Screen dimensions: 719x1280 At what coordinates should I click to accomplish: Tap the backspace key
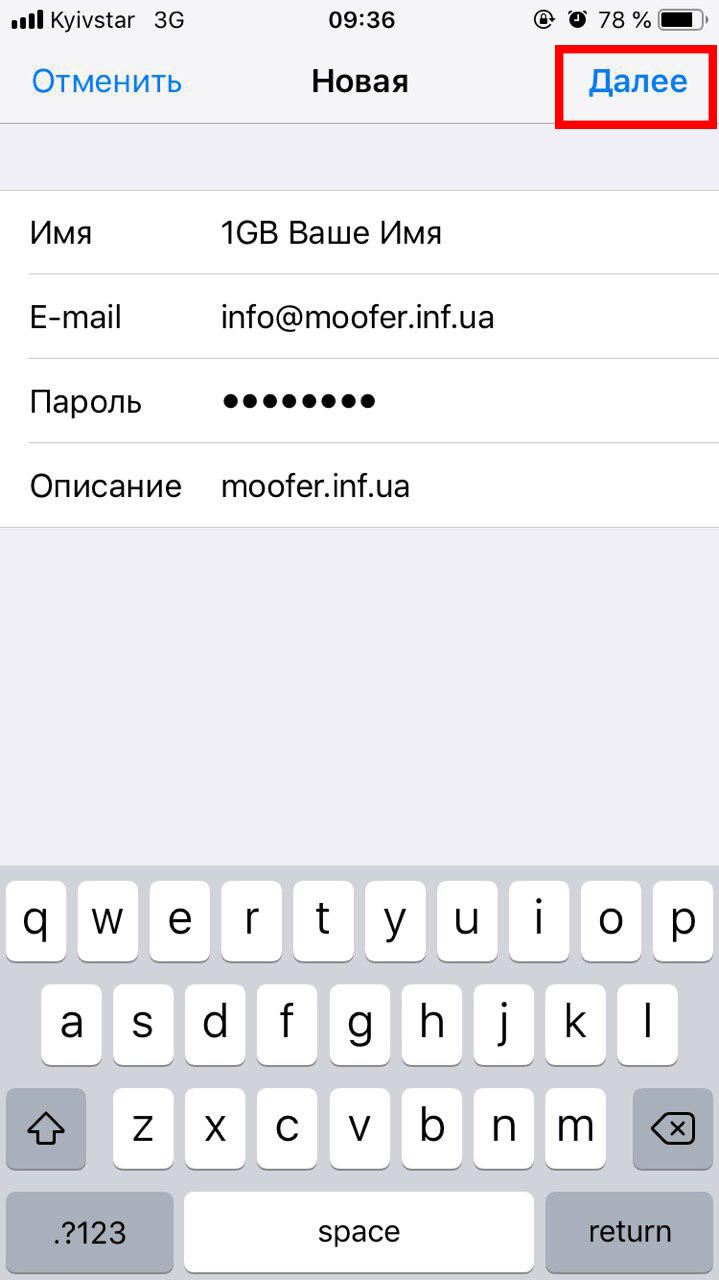(672, 1129)
